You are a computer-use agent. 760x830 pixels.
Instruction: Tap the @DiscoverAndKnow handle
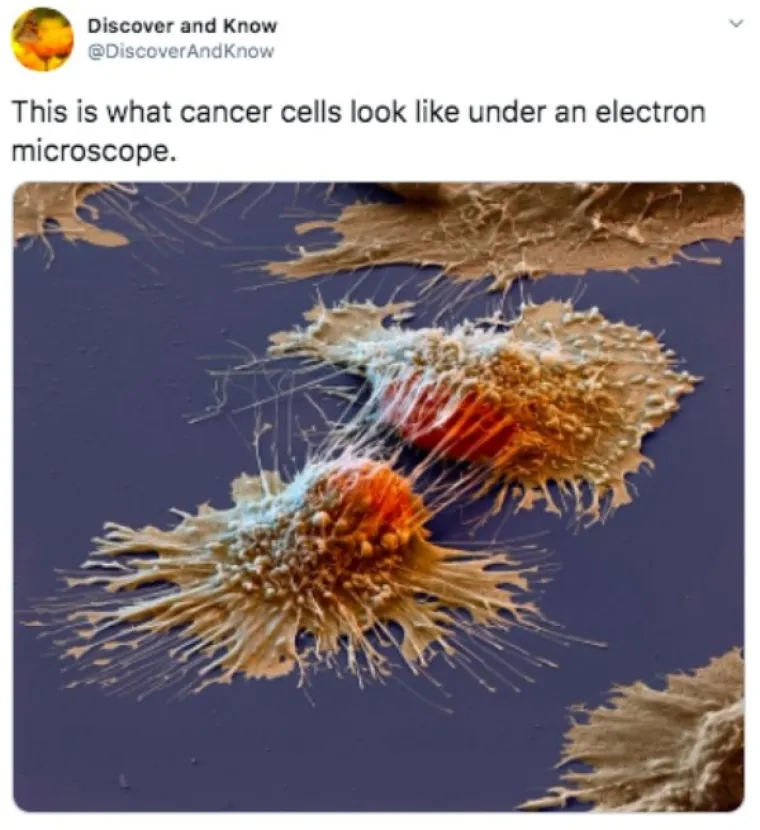[x=180, y=51]
